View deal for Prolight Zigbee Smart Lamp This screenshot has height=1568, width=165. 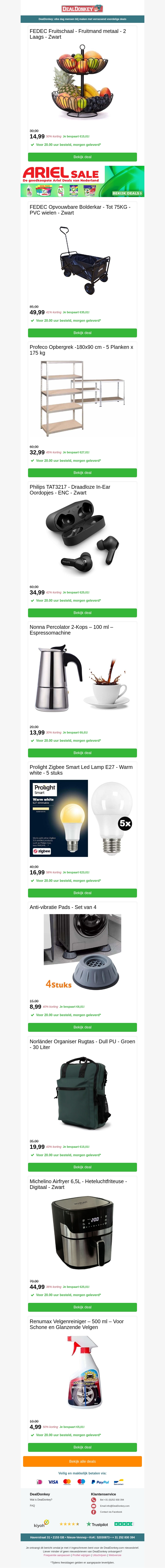pos(82,893)
